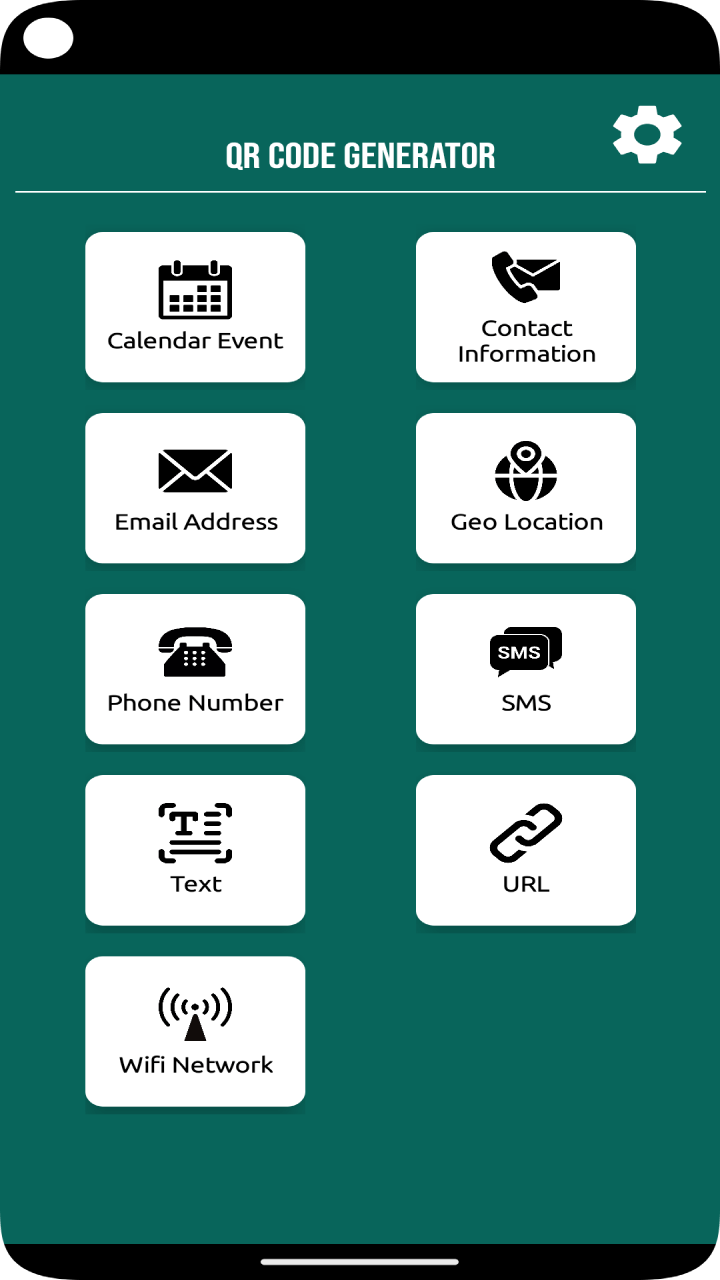Open the Wifi Network QR generator
The width and height of the screenshot is (720, 1280).
pos(195,1031)
